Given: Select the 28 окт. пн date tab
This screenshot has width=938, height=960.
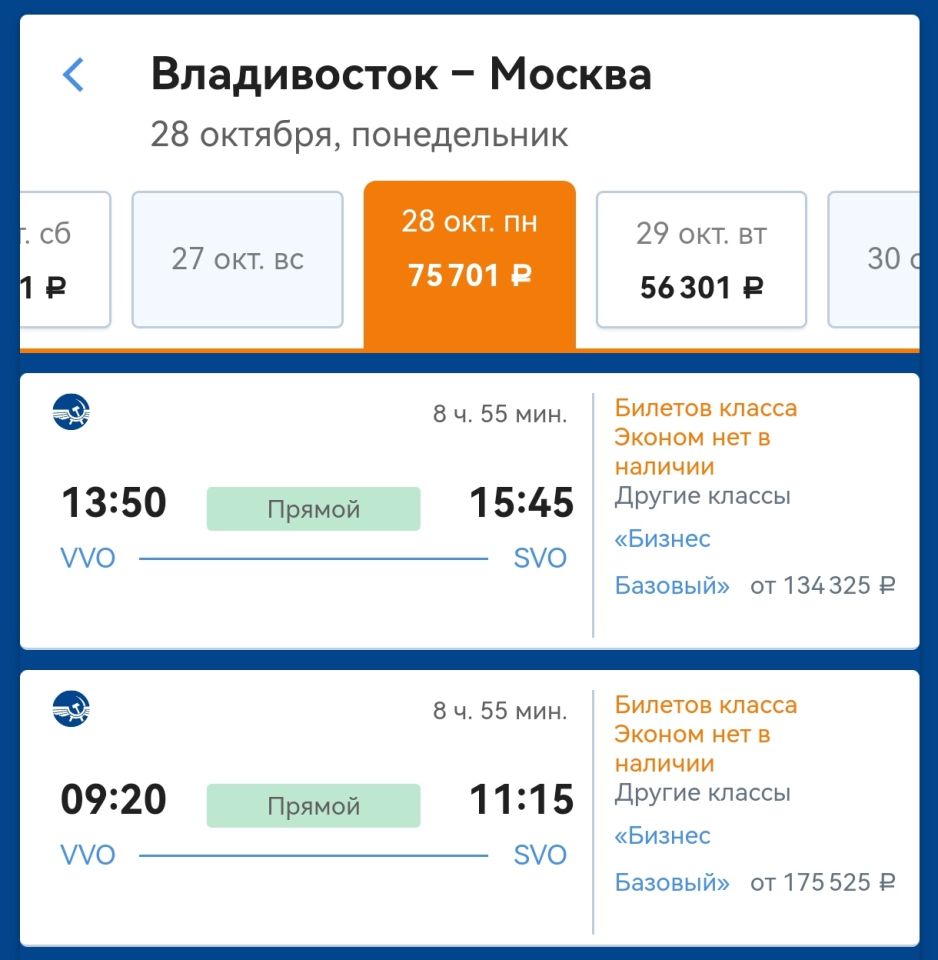Looking at the screenshot, I should point(470,264).
